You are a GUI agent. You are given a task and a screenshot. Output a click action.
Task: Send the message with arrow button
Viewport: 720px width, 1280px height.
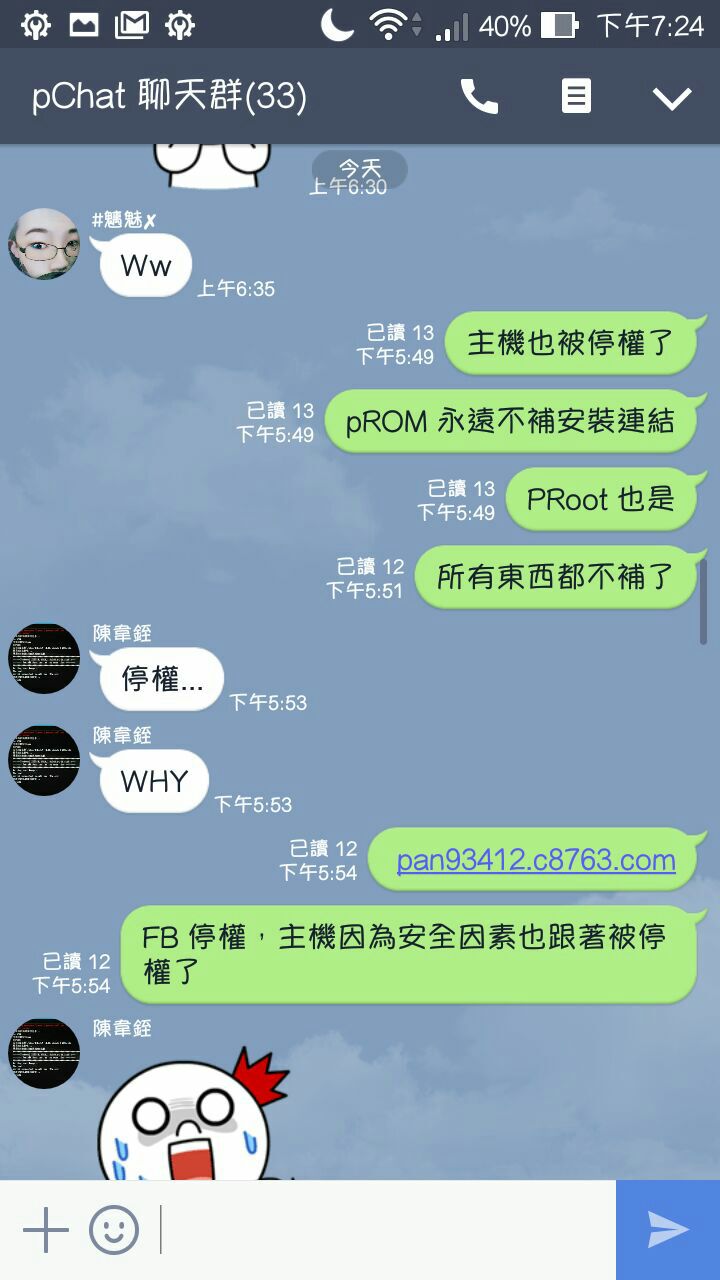click(668, 1230)
